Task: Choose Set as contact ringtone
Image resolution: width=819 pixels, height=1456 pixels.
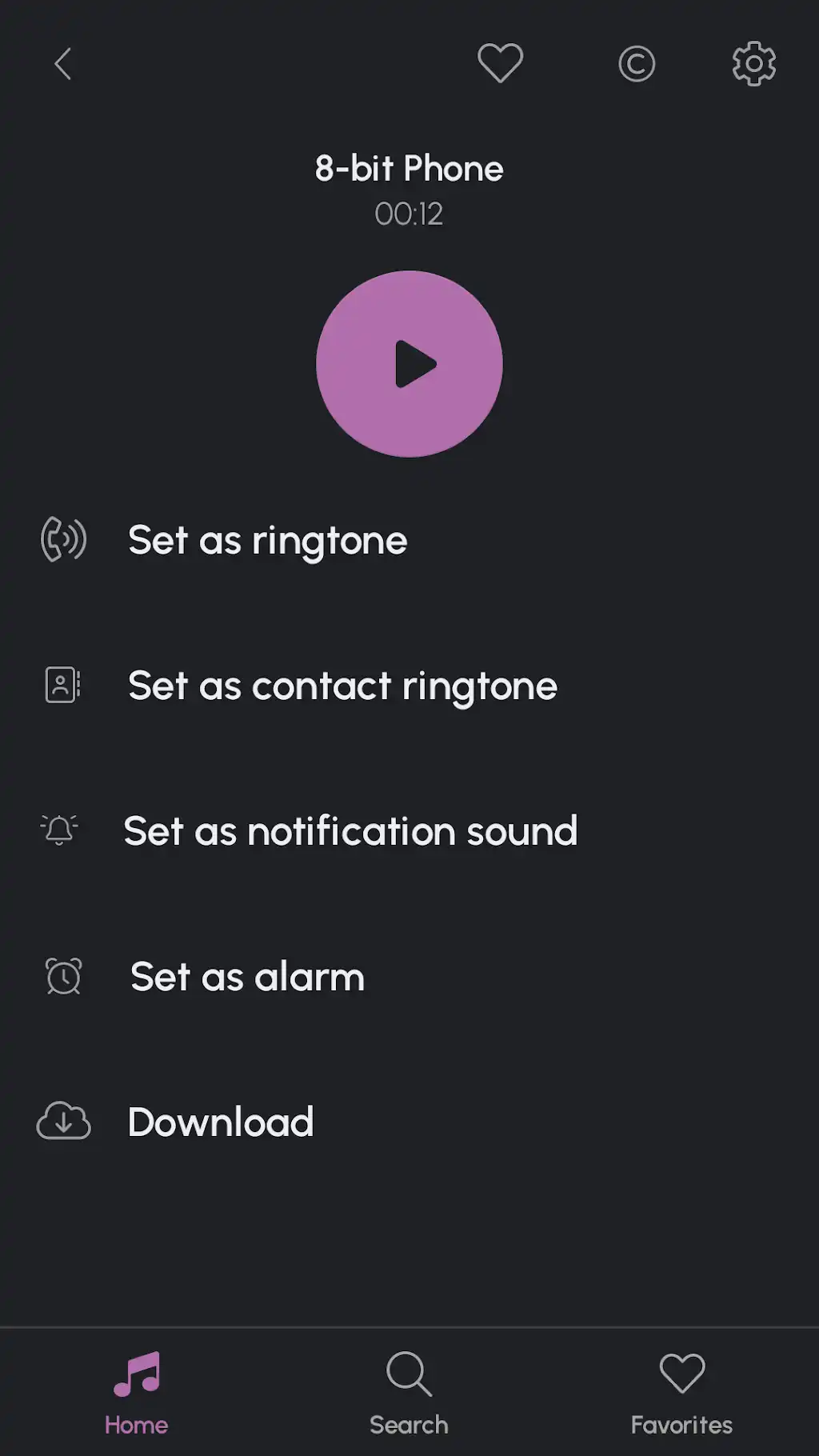Action: 409,686
